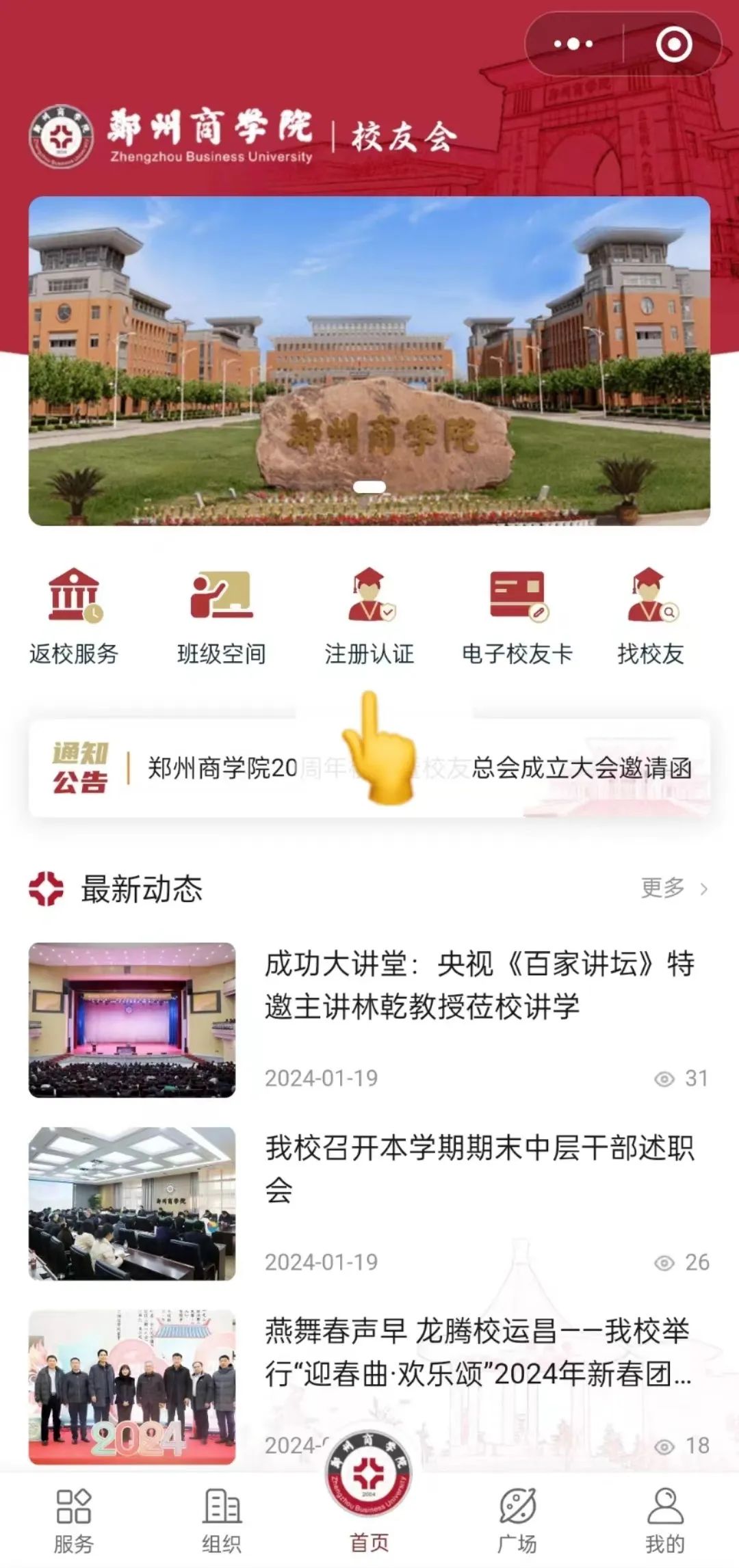Viewport: 739px width, 1568px height.
Task: Open 返校服务 (return-to-campus service)
Action: [74, 615]
